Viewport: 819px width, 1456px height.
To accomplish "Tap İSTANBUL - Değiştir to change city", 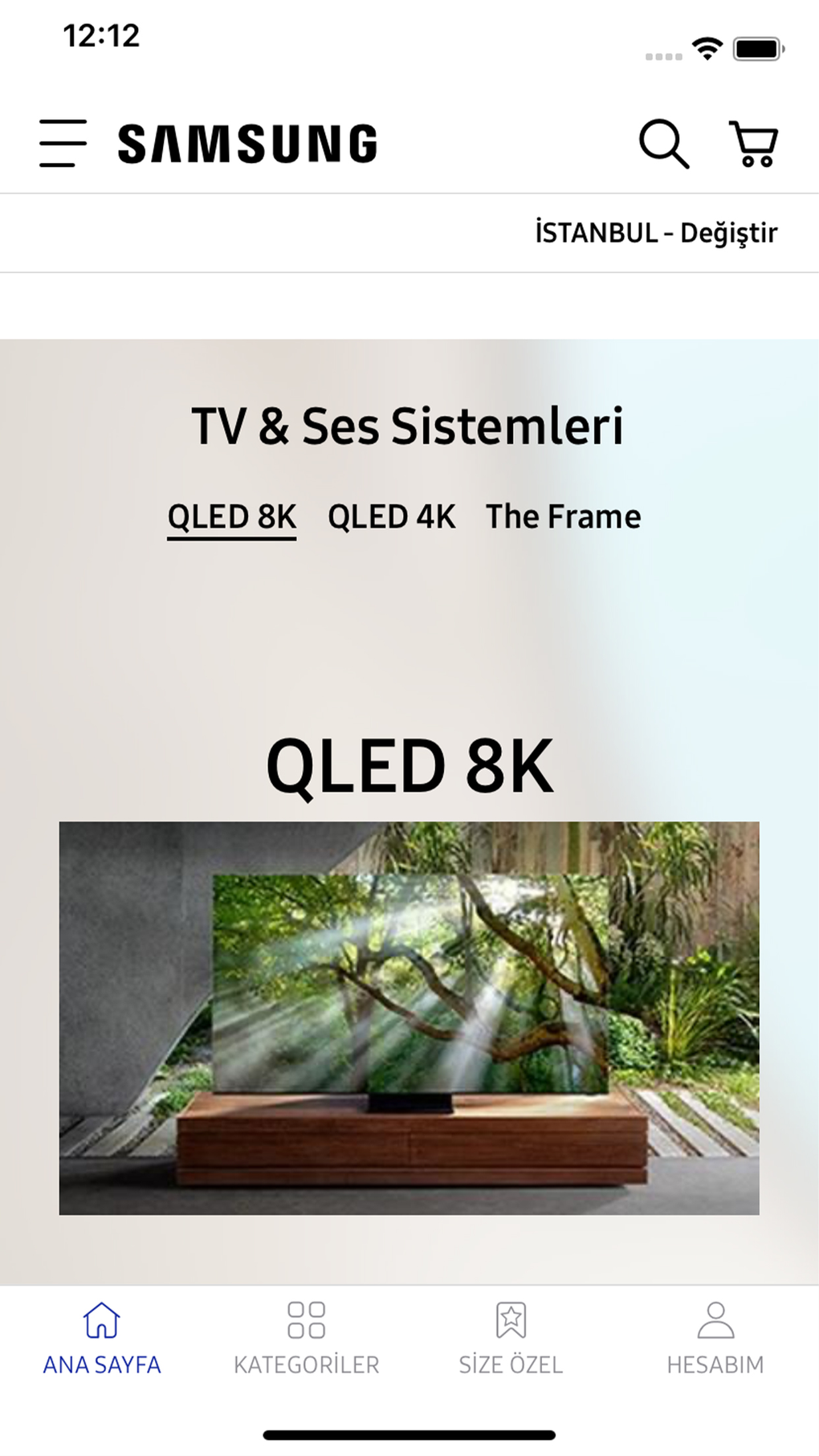I will pyautogui.click(x=656, y=233).
